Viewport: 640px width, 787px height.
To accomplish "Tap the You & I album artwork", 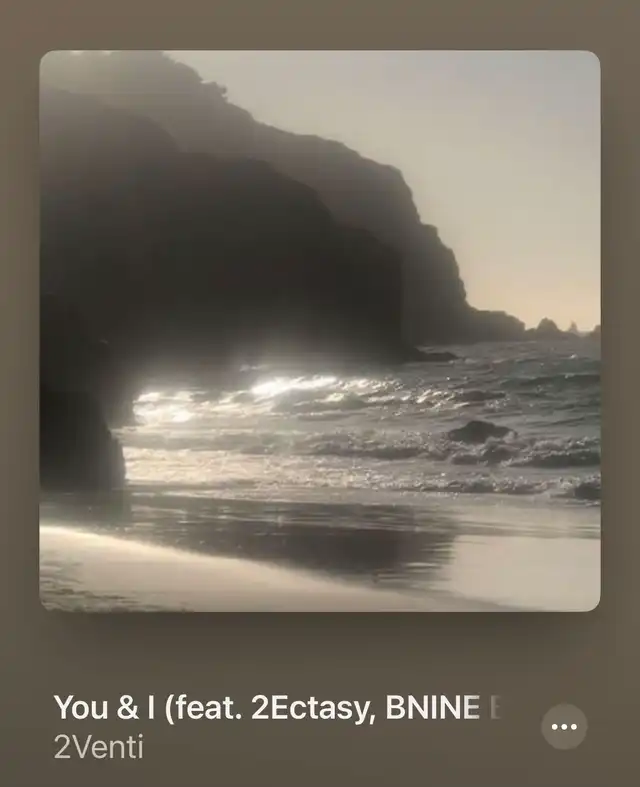I will (320, 331).
